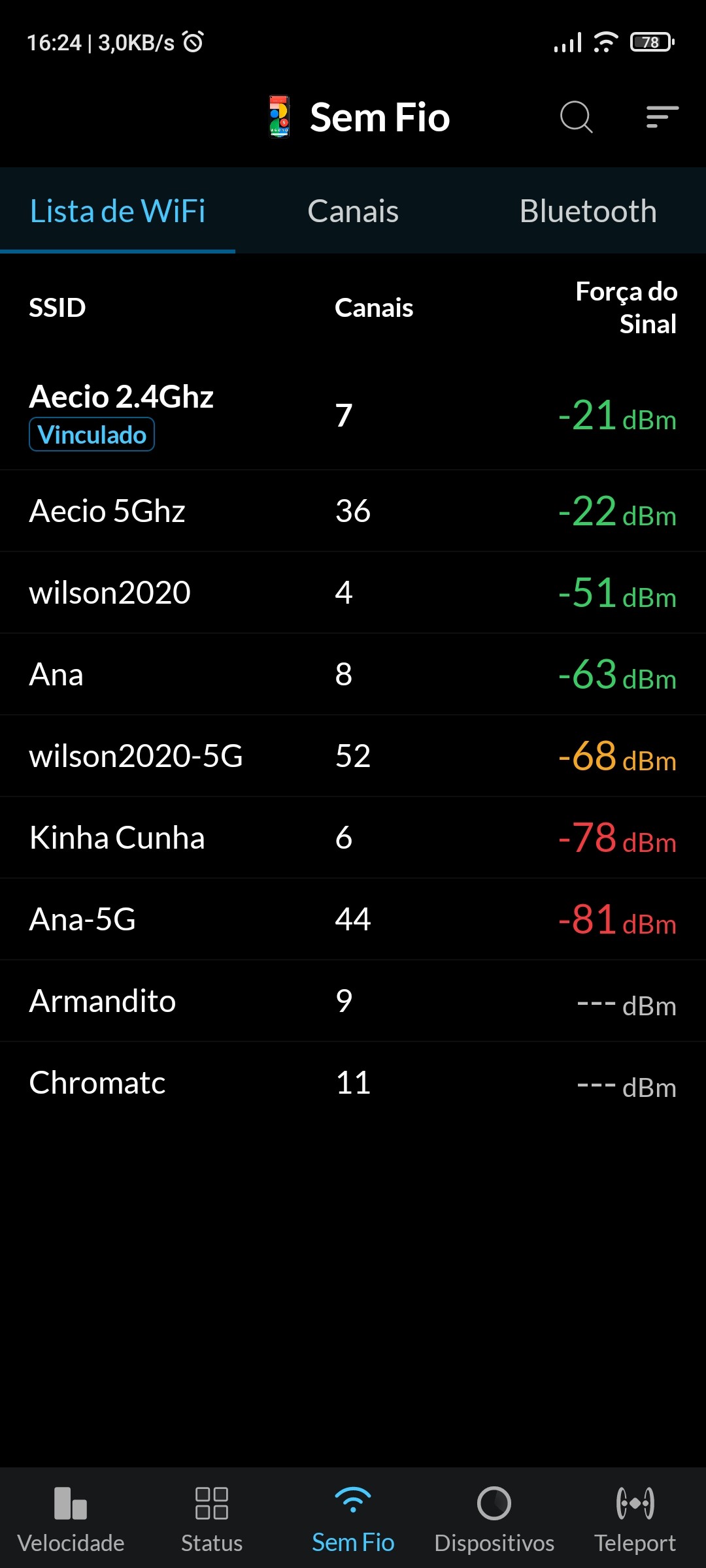The width and height of the screenshot is (706, 1568).
Task: Open the sort and filter icon
Action: tap(662, 118)
